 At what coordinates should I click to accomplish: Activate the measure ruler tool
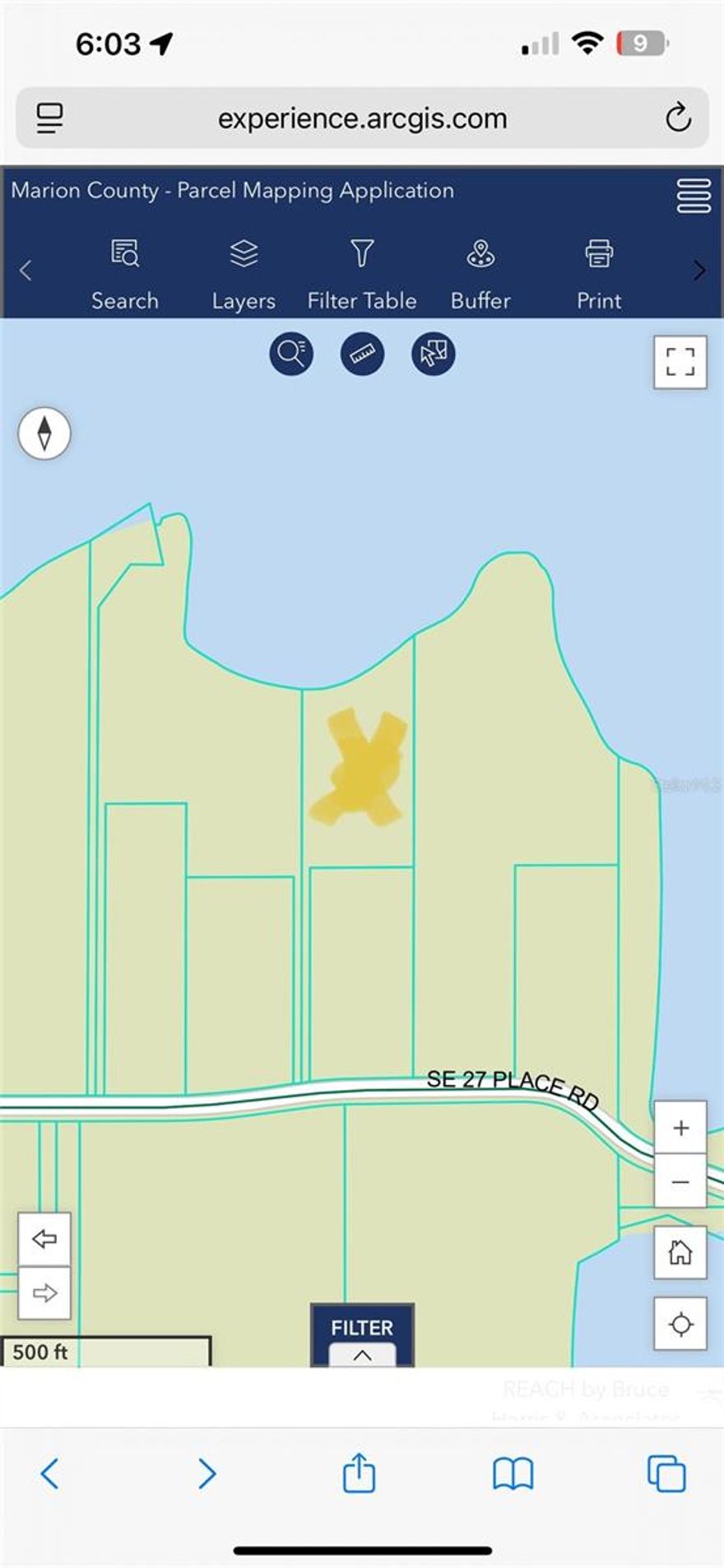pos(362,354)
